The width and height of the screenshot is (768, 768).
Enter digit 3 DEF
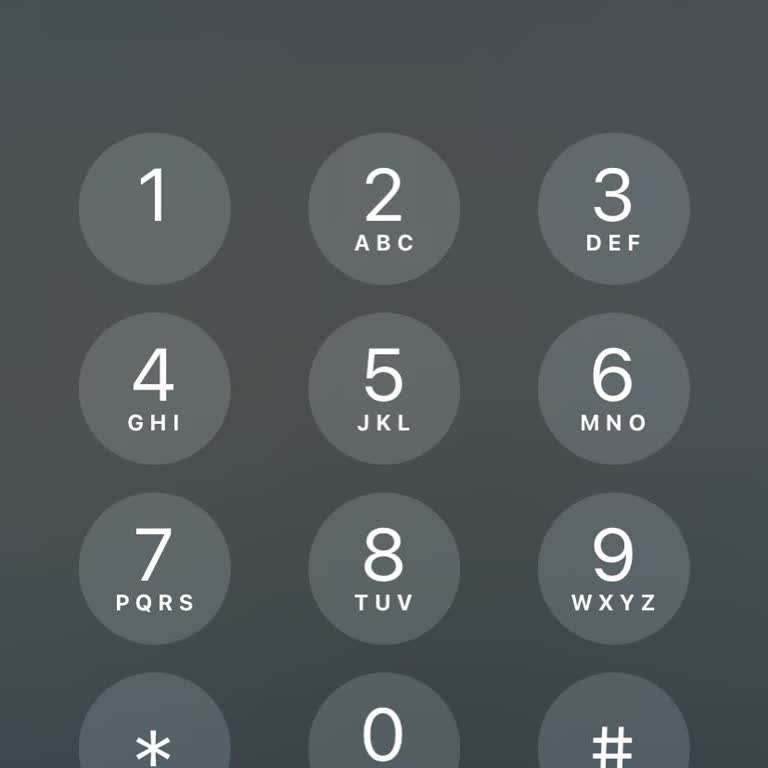pos(613,208)
